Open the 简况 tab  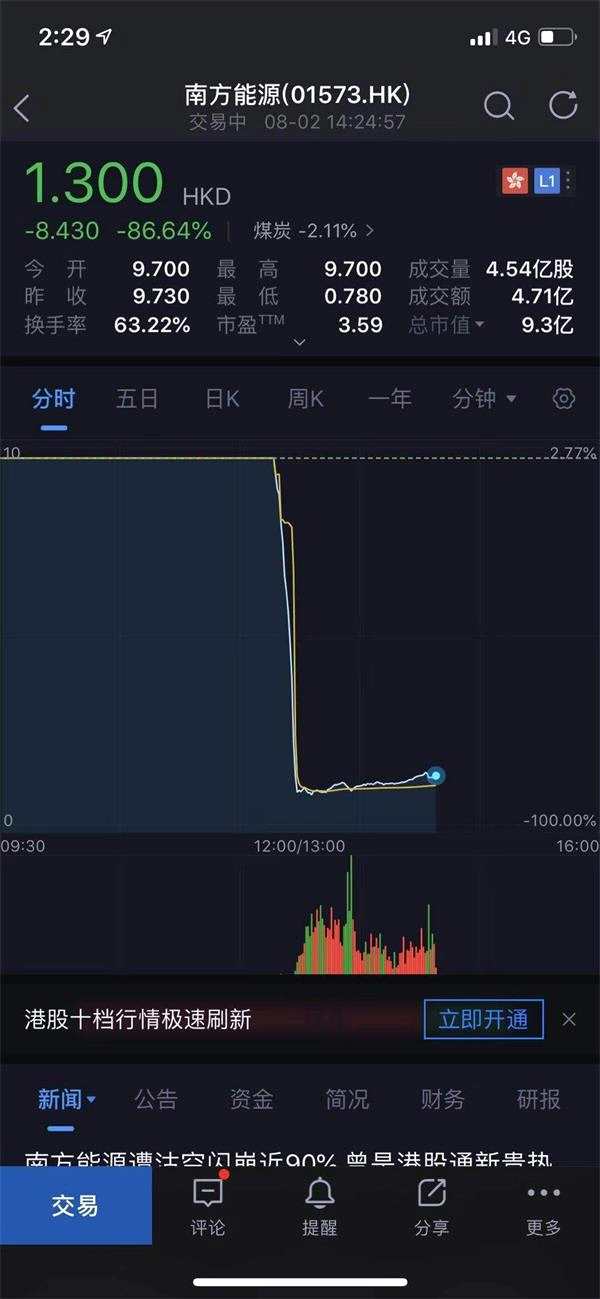click(347, 1100)
